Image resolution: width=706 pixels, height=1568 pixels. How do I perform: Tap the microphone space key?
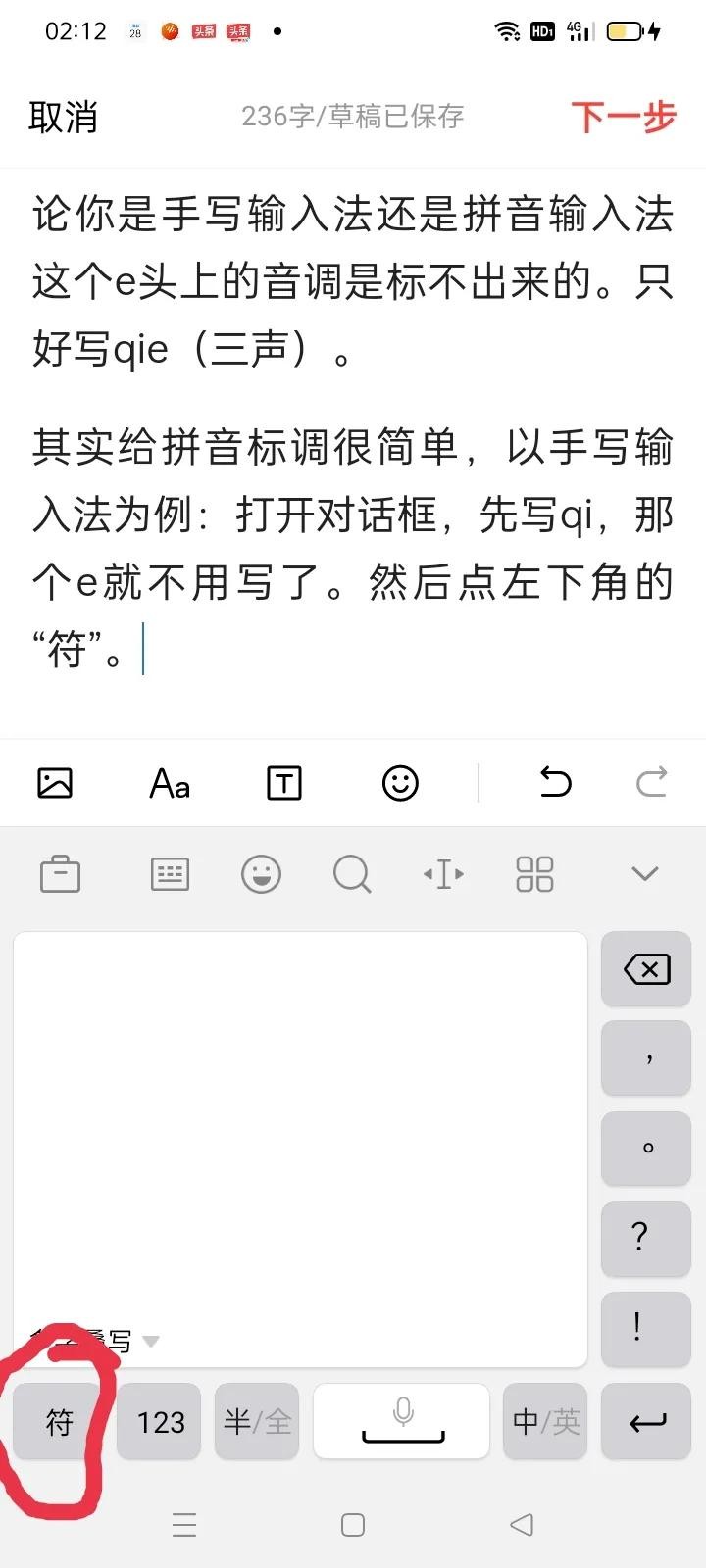pyautogui.click(x=402, y=1421)
